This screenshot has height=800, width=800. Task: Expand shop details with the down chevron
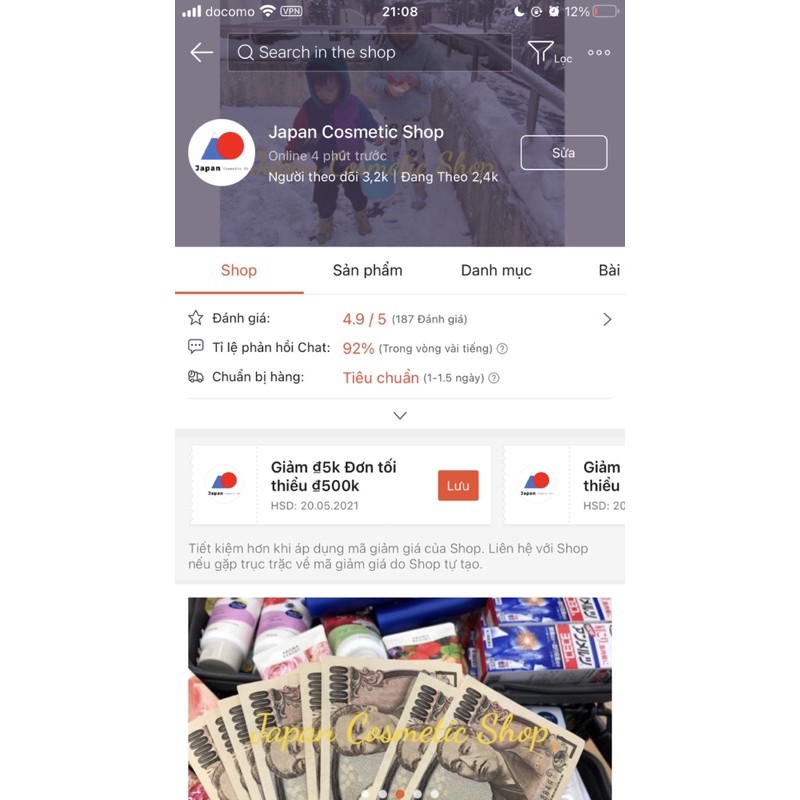400,415
